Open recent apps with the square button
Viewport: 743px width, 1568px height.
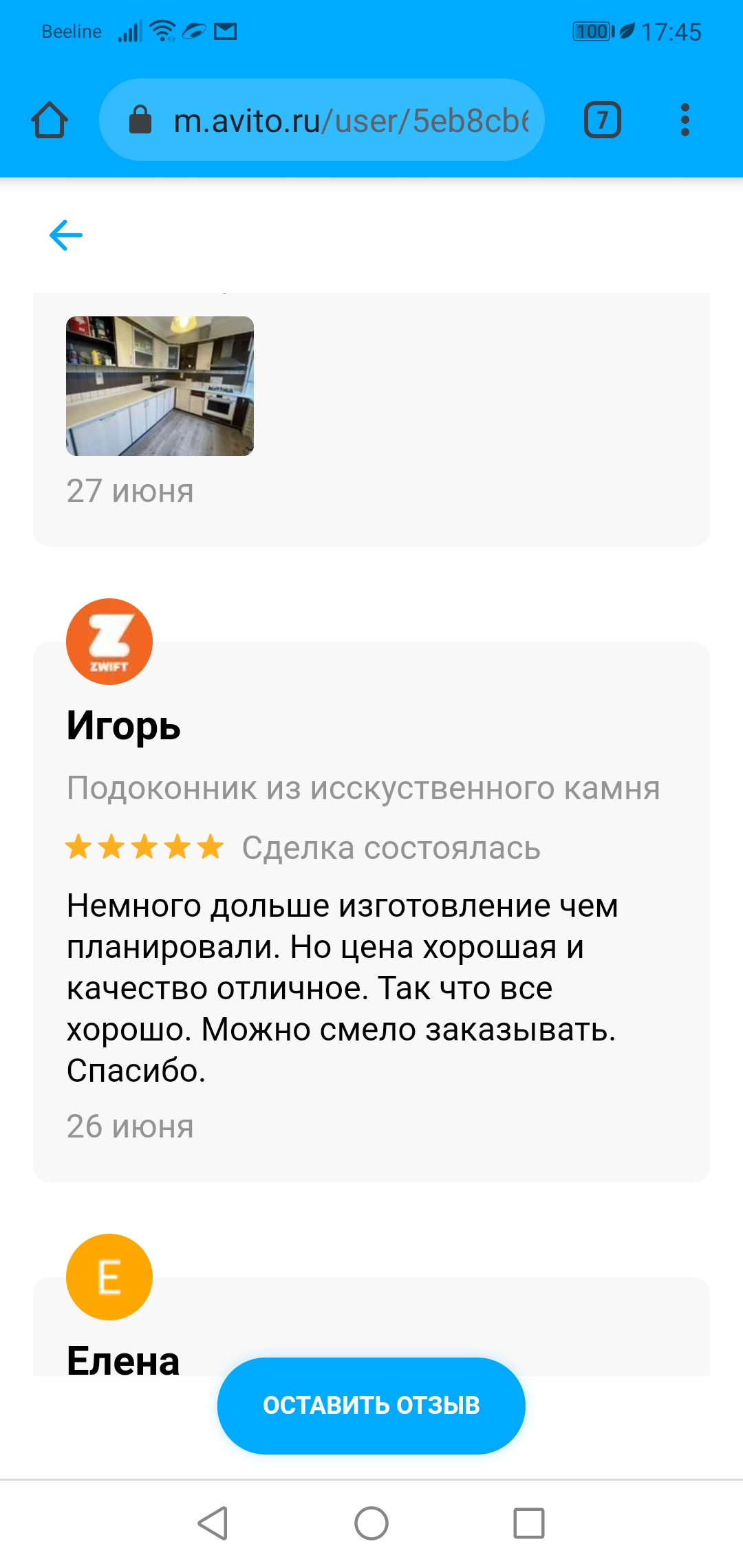(x=529, y=1523)
